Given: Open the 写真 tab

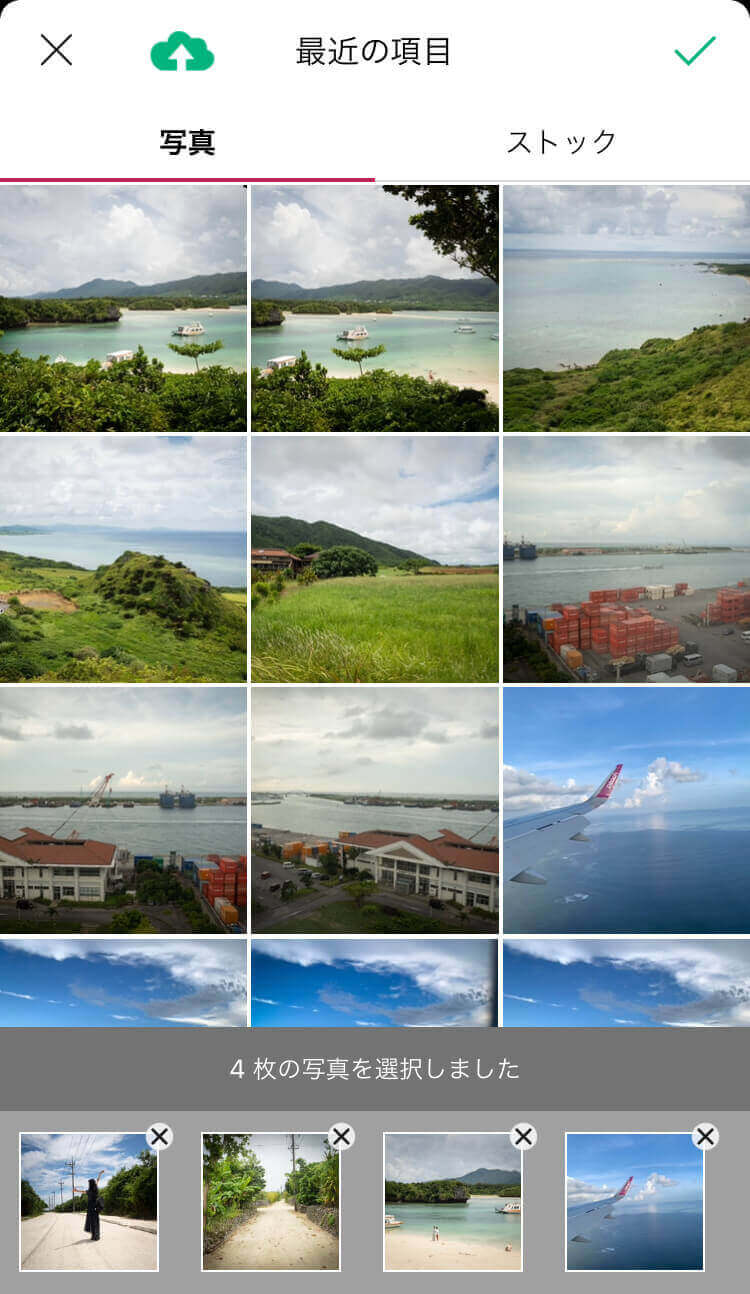Looking at the screenshot, I should coord(187,141).
